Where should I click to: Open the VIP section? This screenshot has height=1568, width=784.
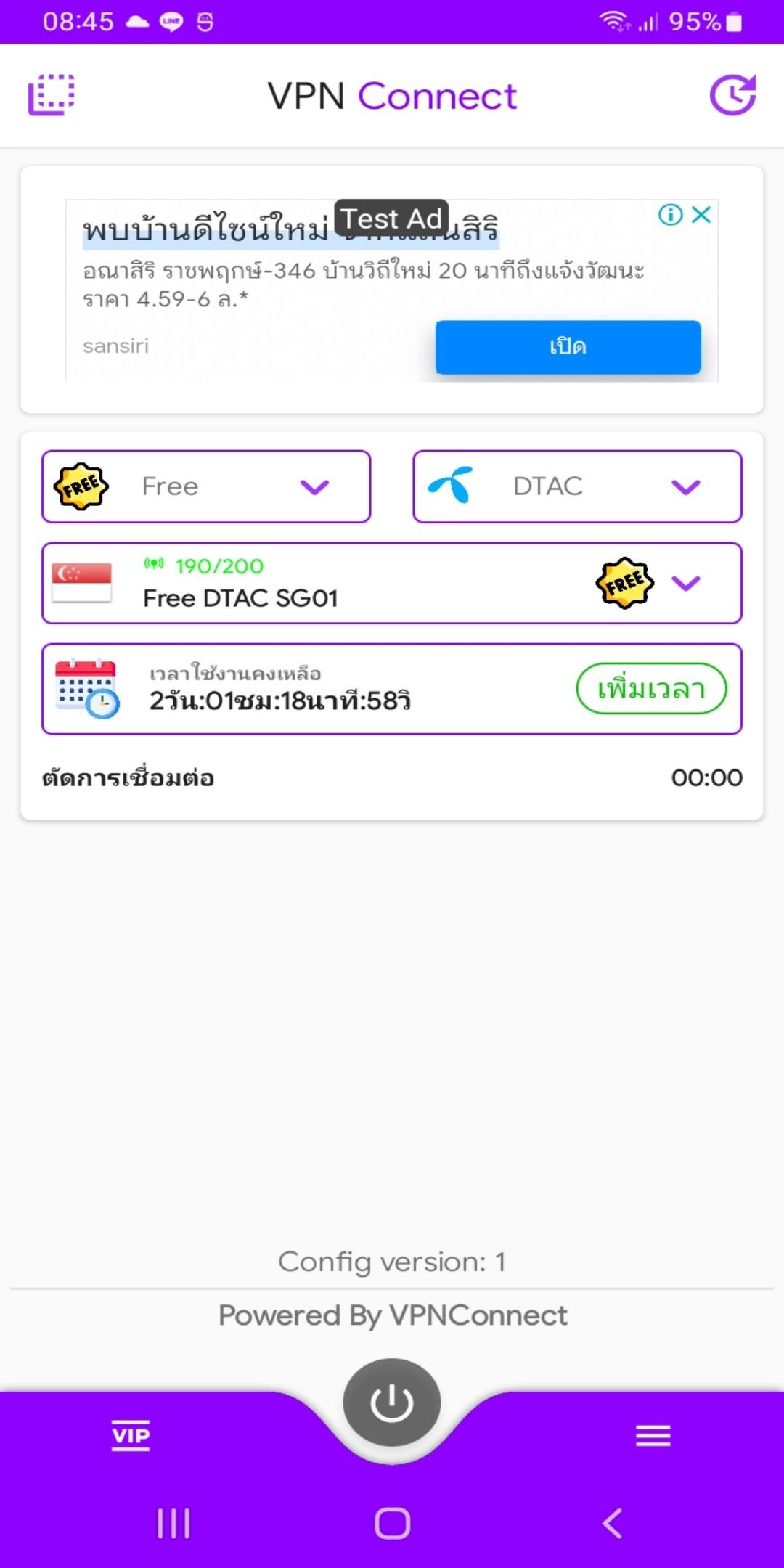point(131,1435)
